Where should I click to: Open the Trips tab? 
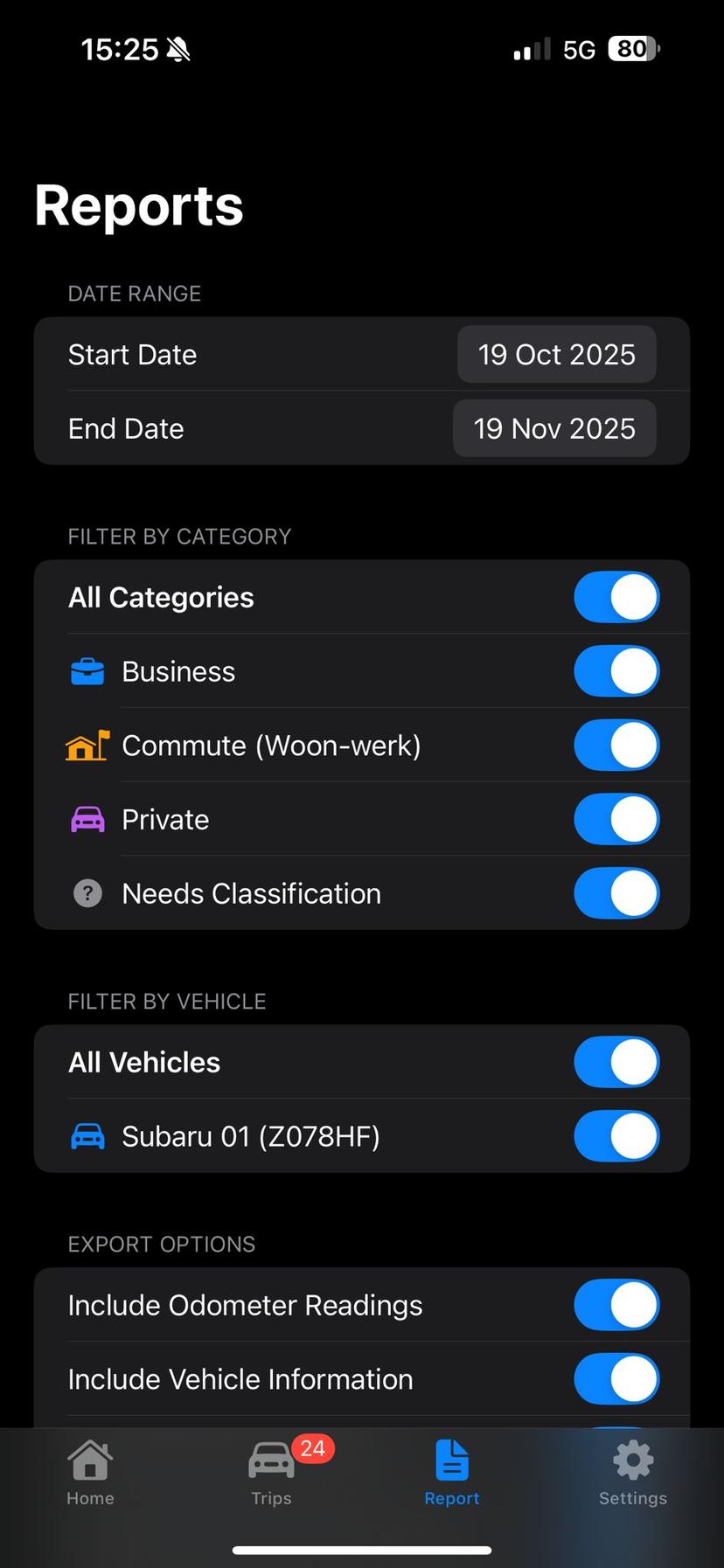[x=271, y=1474]
